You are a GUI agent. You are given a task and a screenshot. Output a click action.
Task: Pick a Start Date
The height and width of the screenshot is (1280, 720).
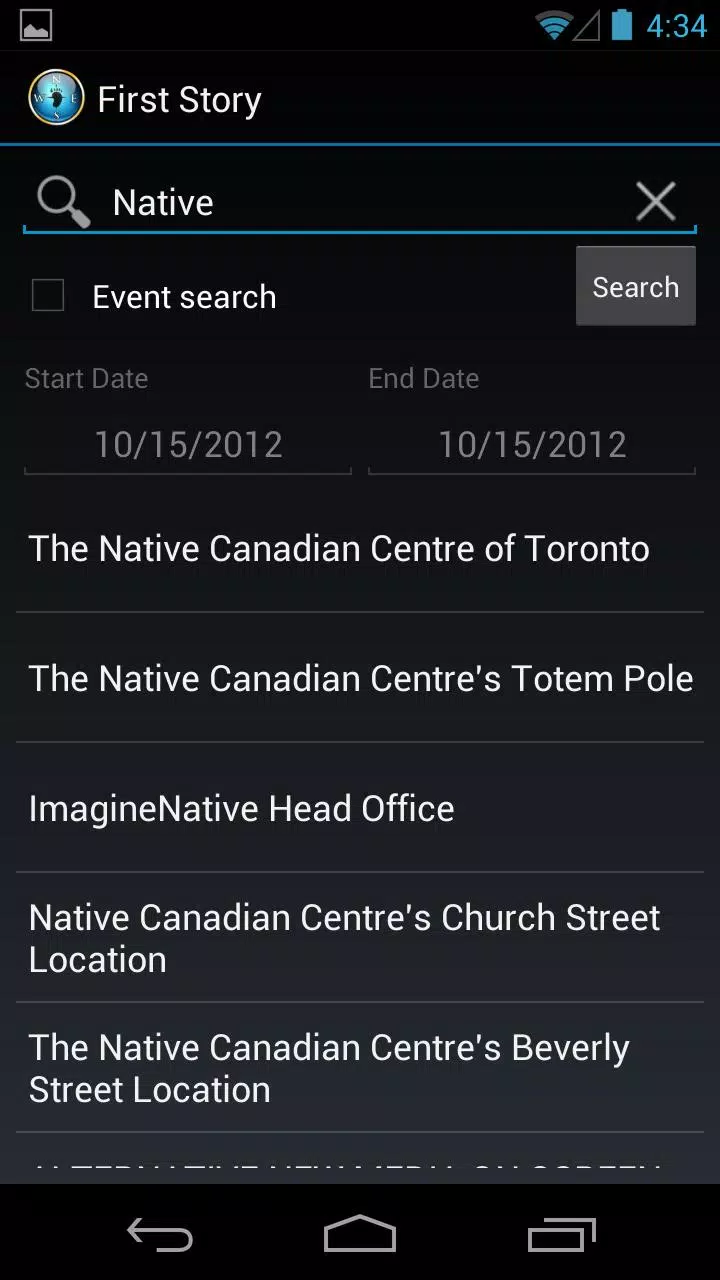(x=188, y=444)
